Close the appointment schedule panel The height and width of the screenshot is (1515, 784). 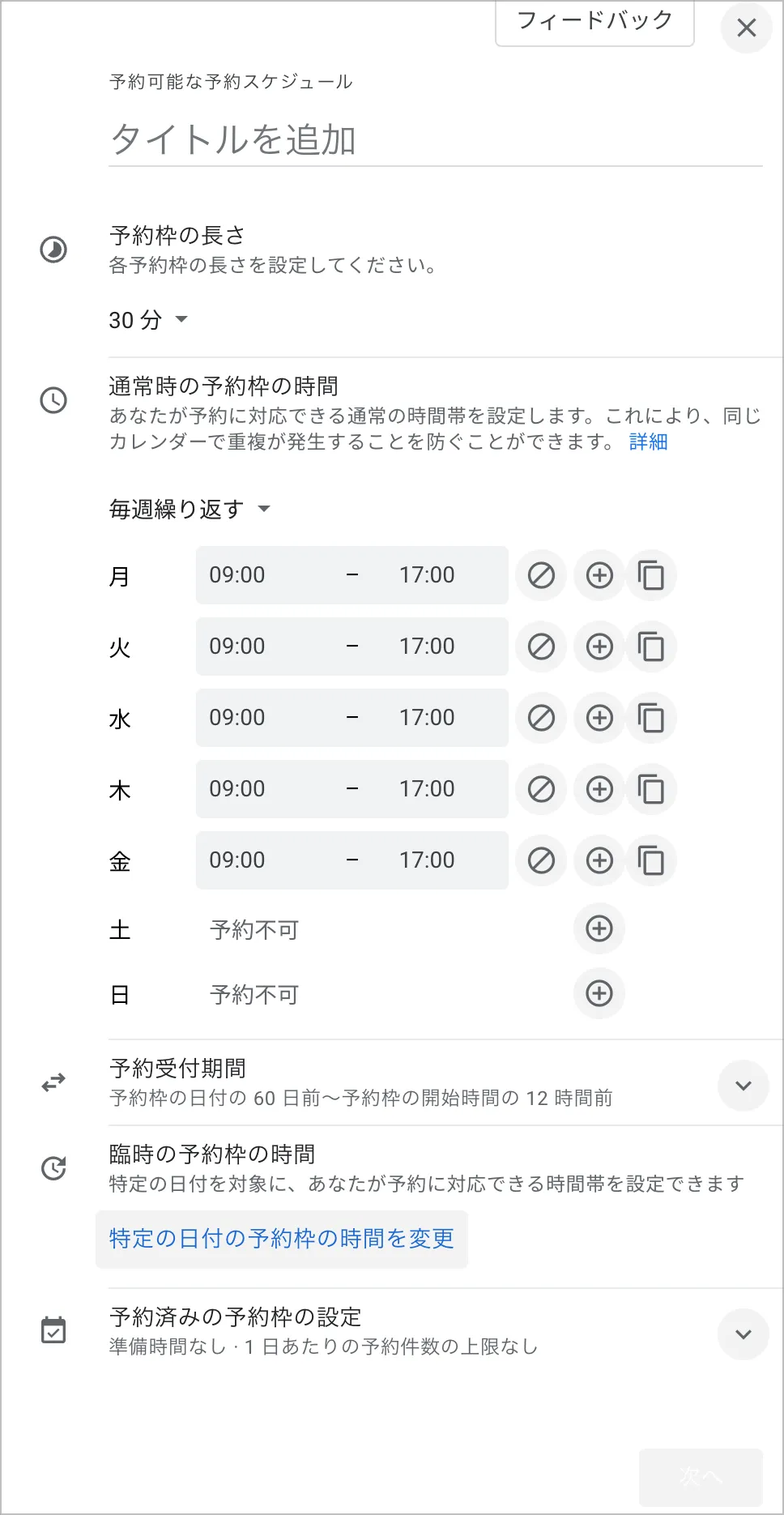tap(746, 28)
